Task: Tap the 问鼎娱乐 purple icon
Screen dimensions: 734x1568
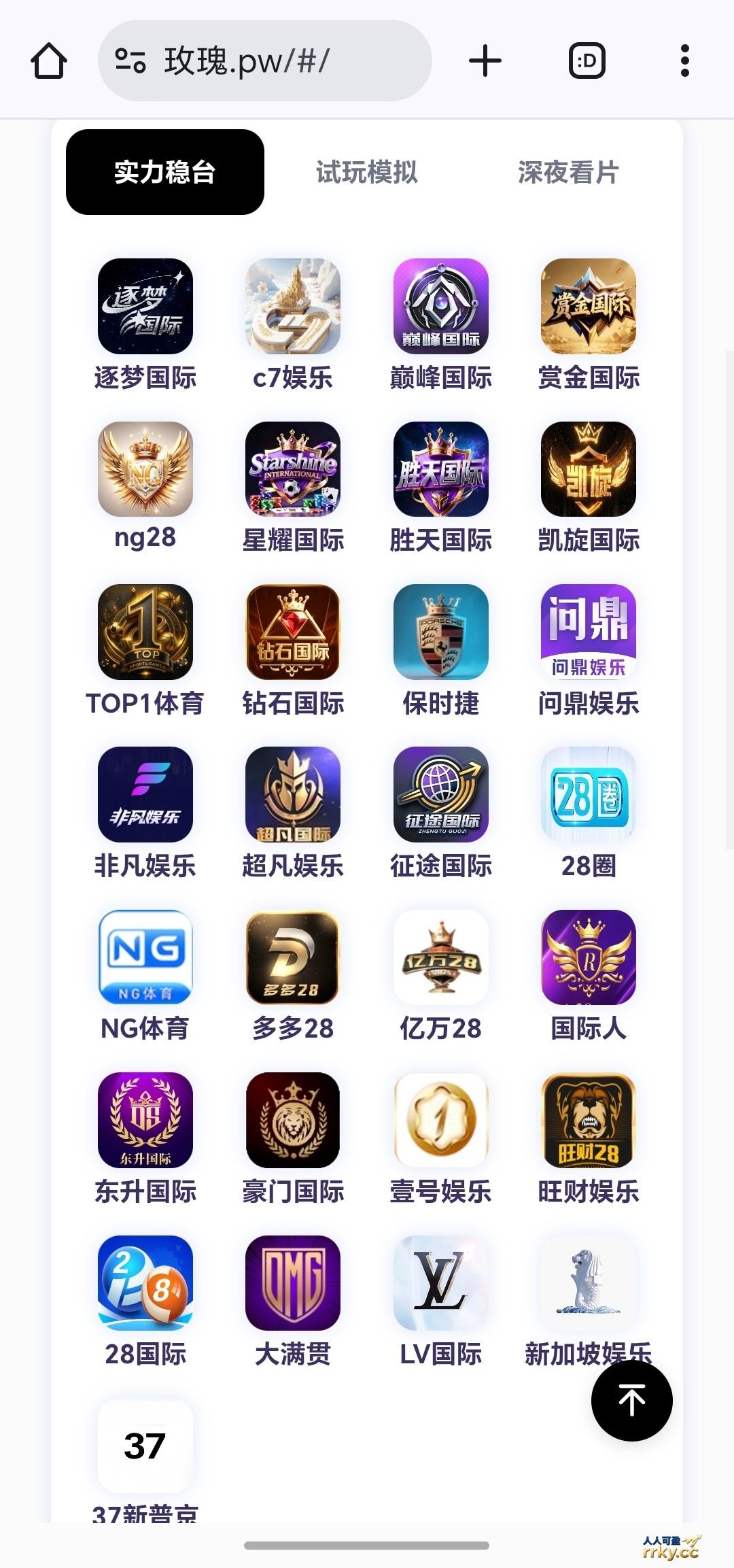Action: pos(589,632)
